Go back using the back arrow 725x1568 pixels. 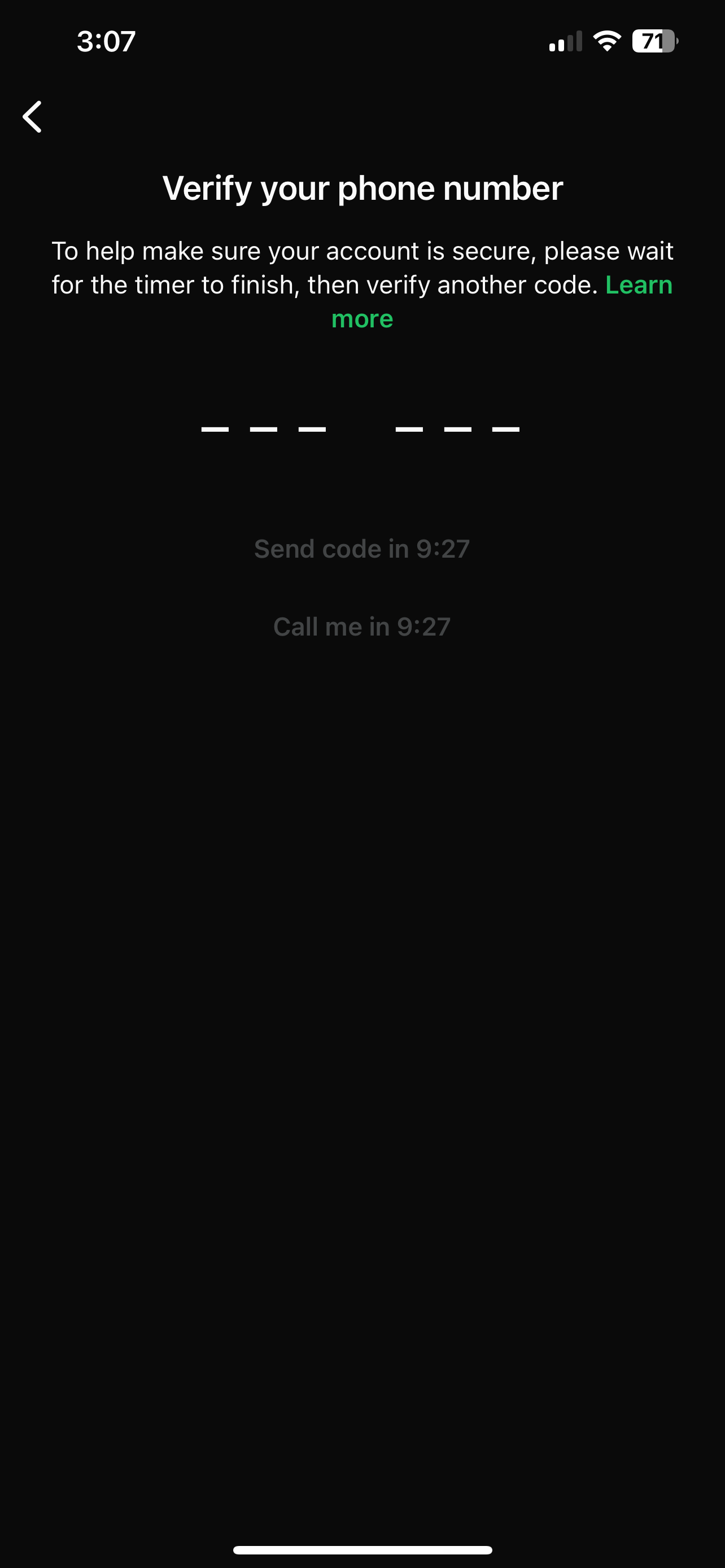pos(32,116)
